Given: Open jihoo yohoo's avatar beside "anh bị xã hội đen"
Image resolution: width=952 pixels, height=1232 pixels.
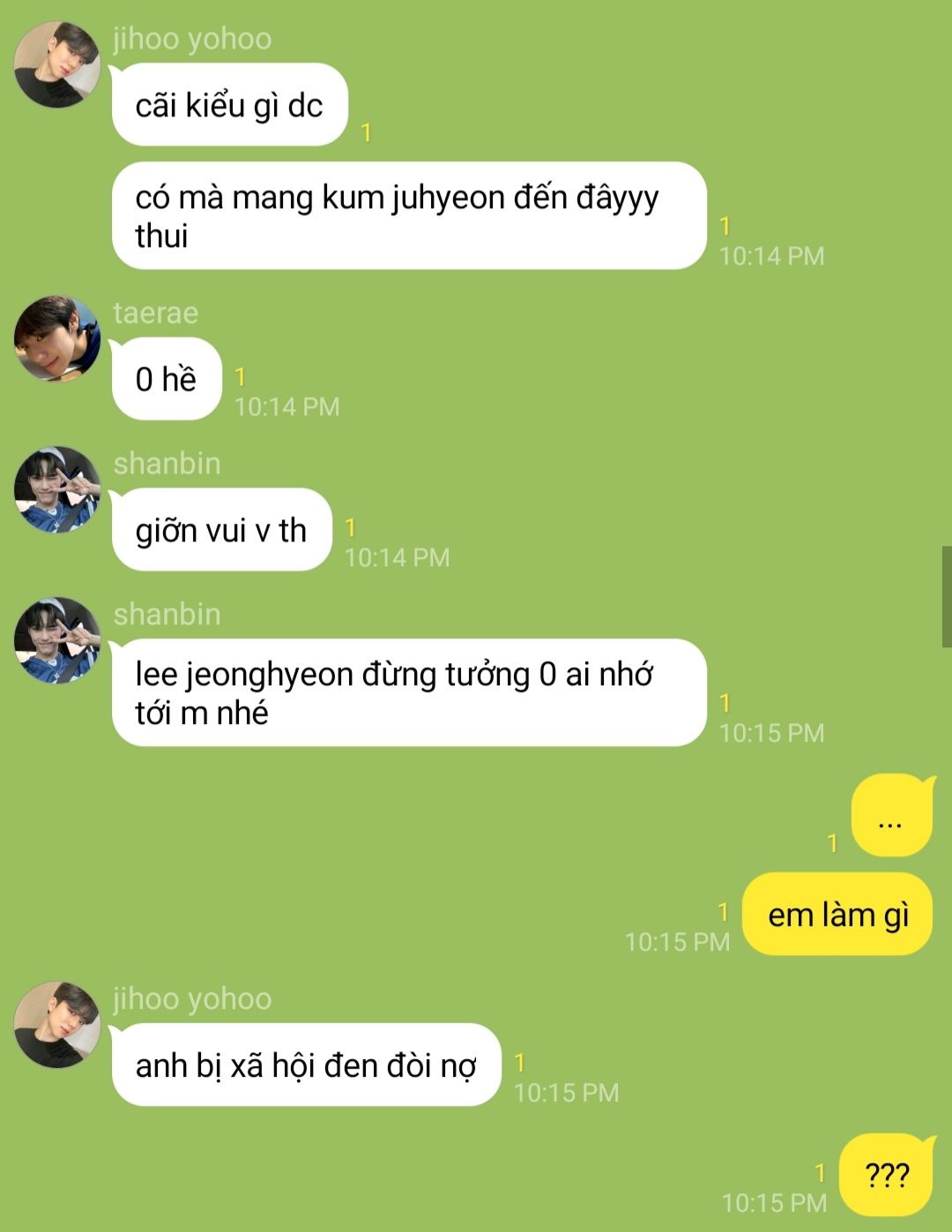Looking at the screenshot, I should tap(57, 1025).
